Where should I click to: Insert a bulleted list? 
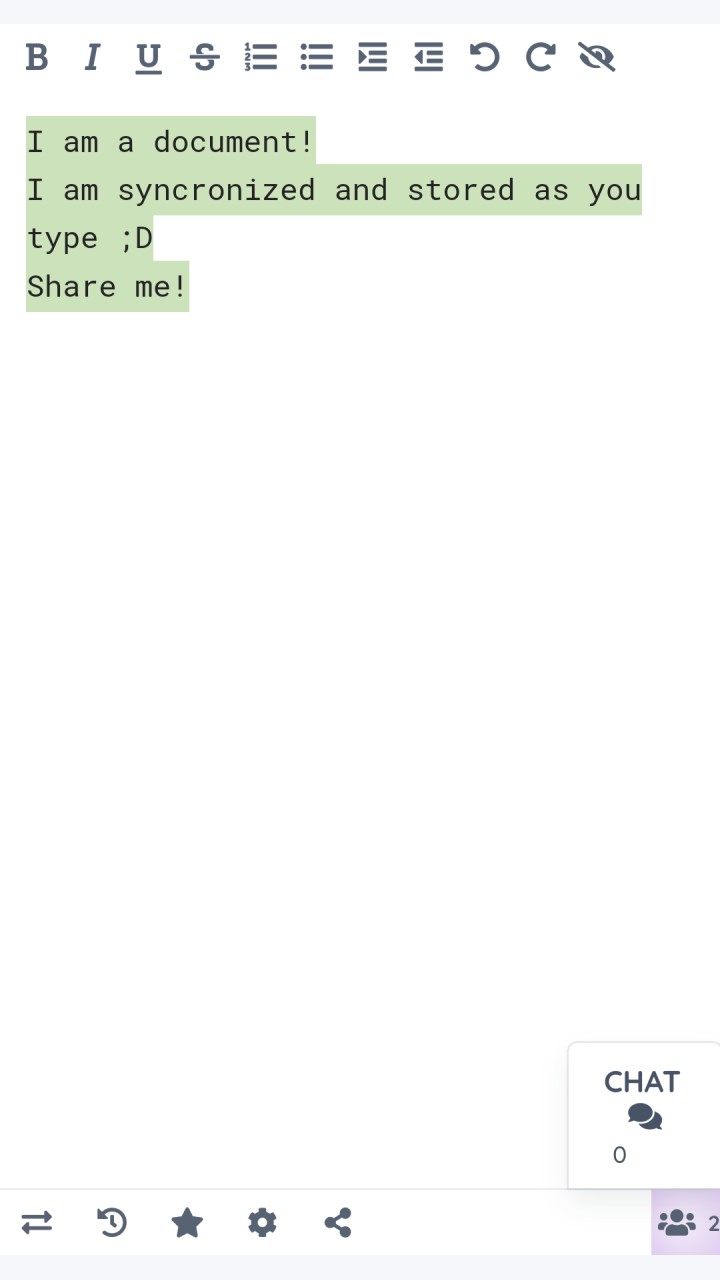316,58
